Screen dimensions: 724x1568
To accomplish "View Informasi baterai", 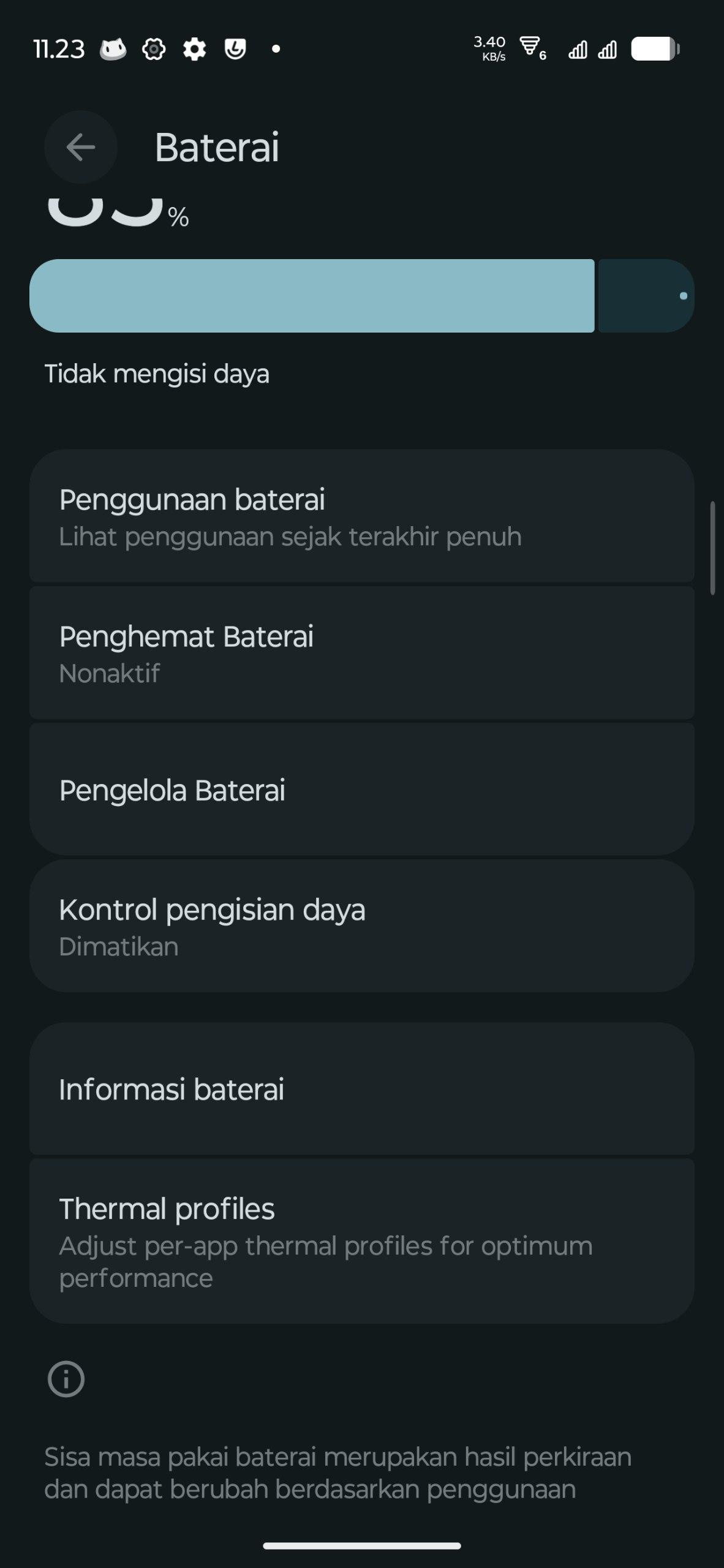I will [x=361, y=1089].
